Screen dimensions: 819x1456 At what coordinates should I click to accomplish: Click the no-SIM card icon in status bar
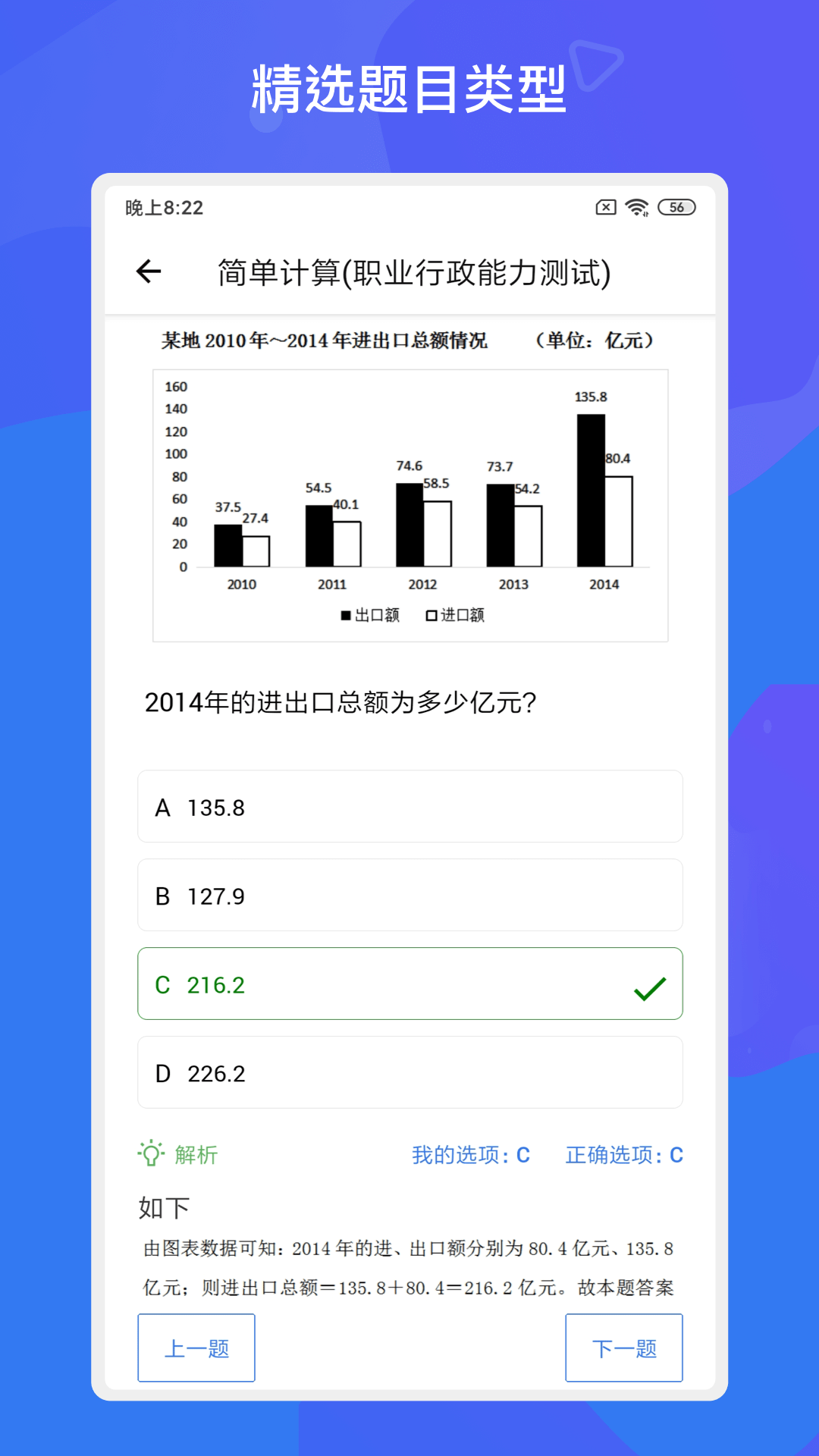click(x=605, y=207)
